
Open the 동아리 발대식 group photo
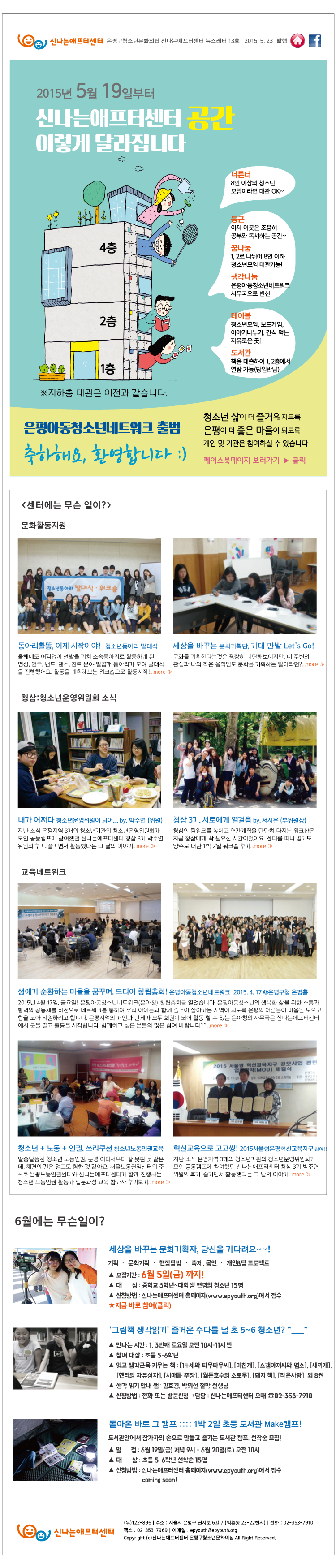pos(90,586)
